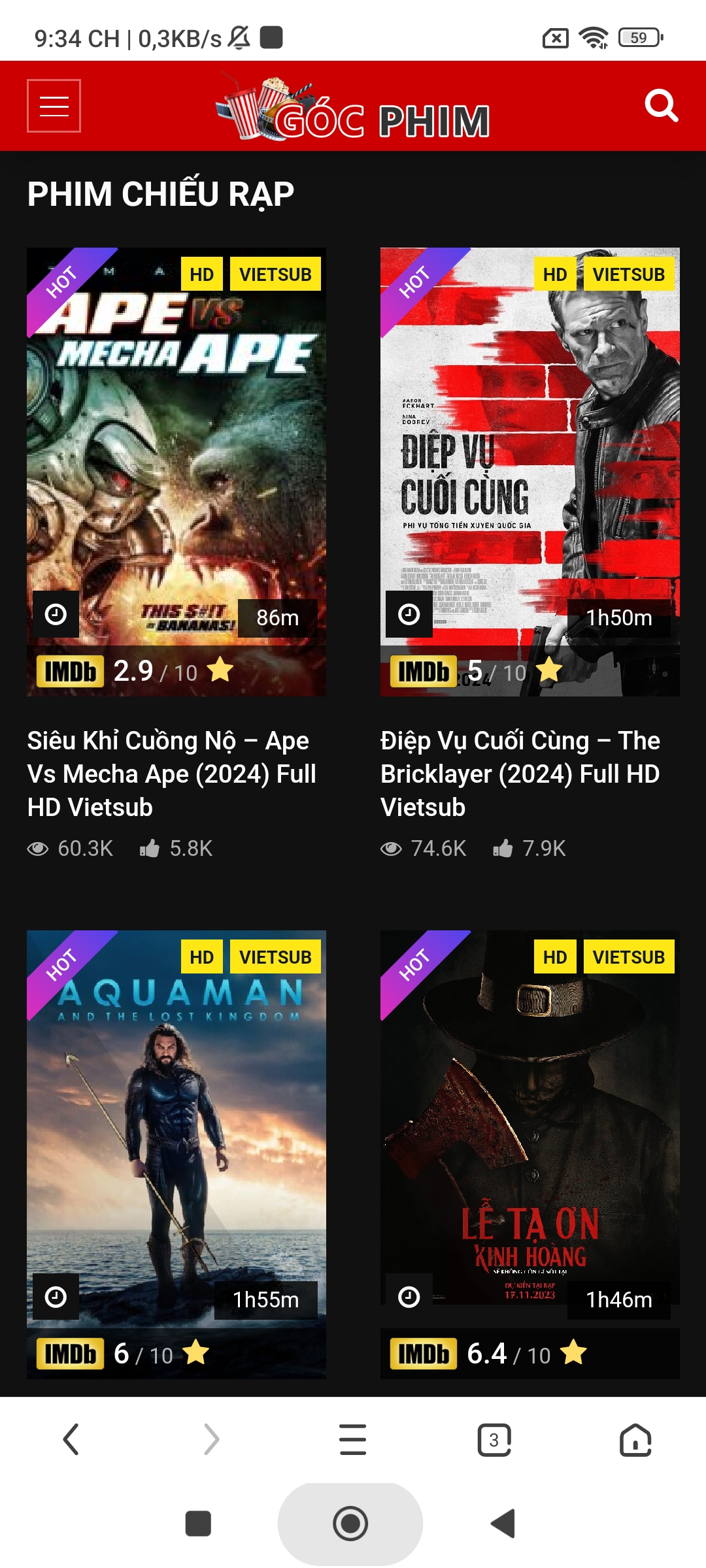The height and width of the screenshot is (1568, 706).
Task: Open the hamburger menu
Action: (x=54, y=106)
